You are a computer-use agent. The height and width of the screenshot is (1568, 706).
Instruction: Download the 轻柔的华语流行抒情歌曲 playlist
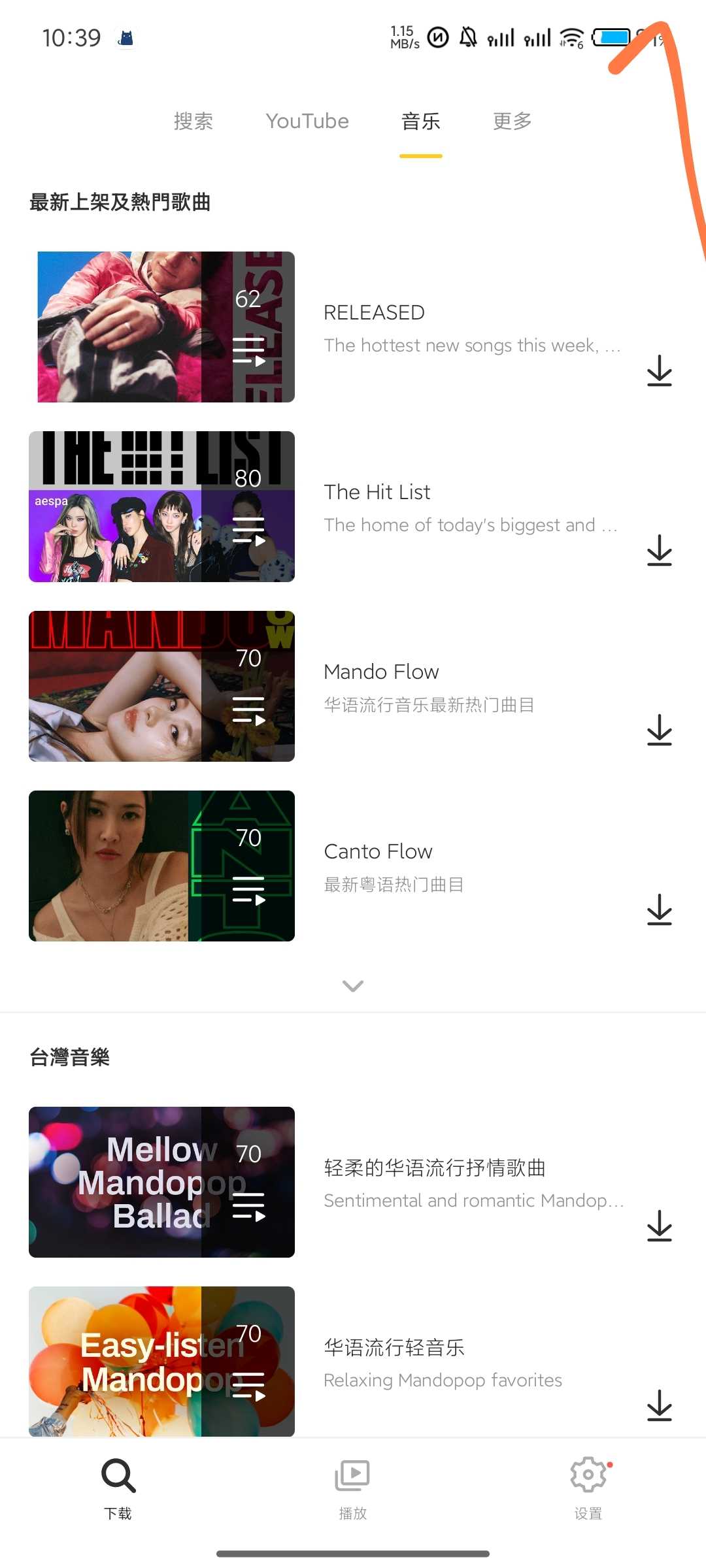[x=659, y=1226]
